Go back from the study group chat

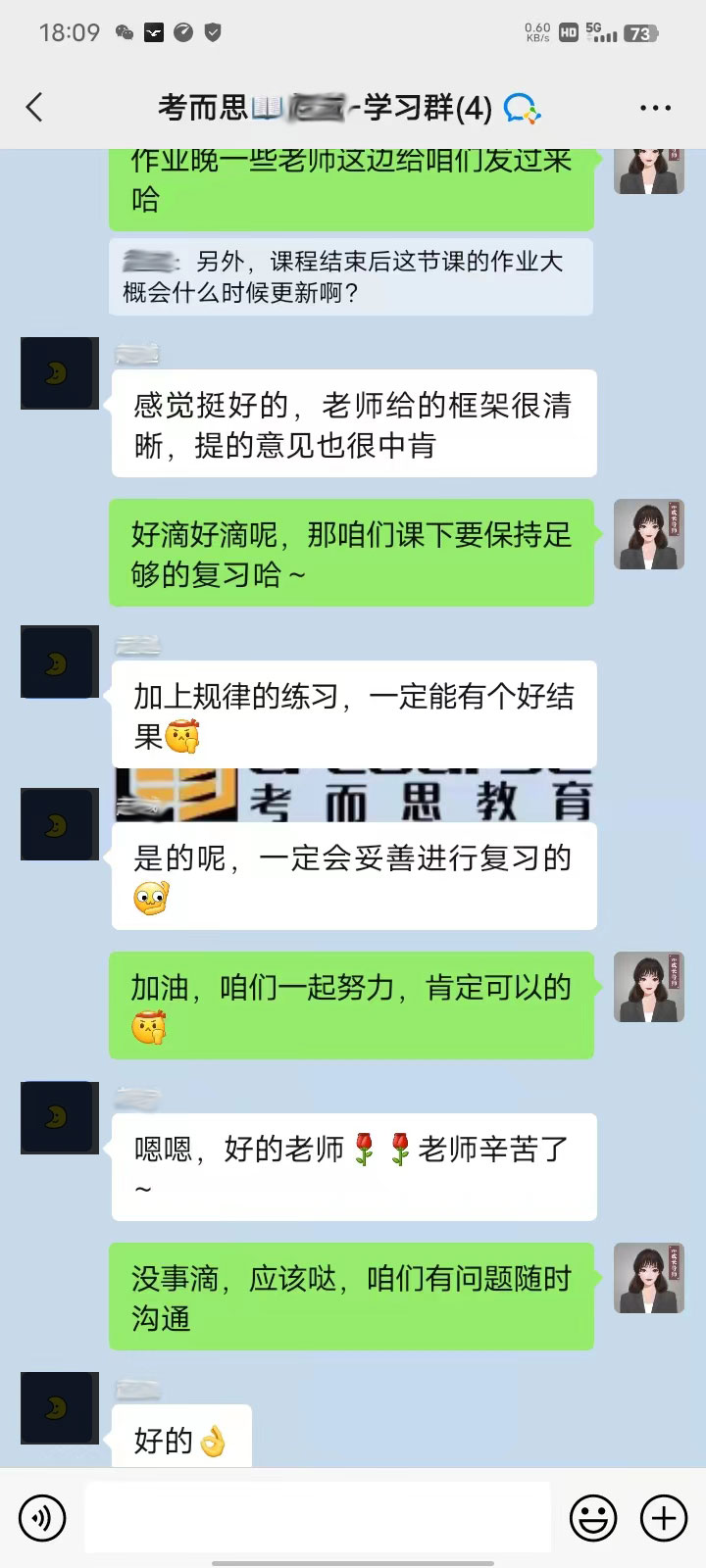tap(35, 107)
